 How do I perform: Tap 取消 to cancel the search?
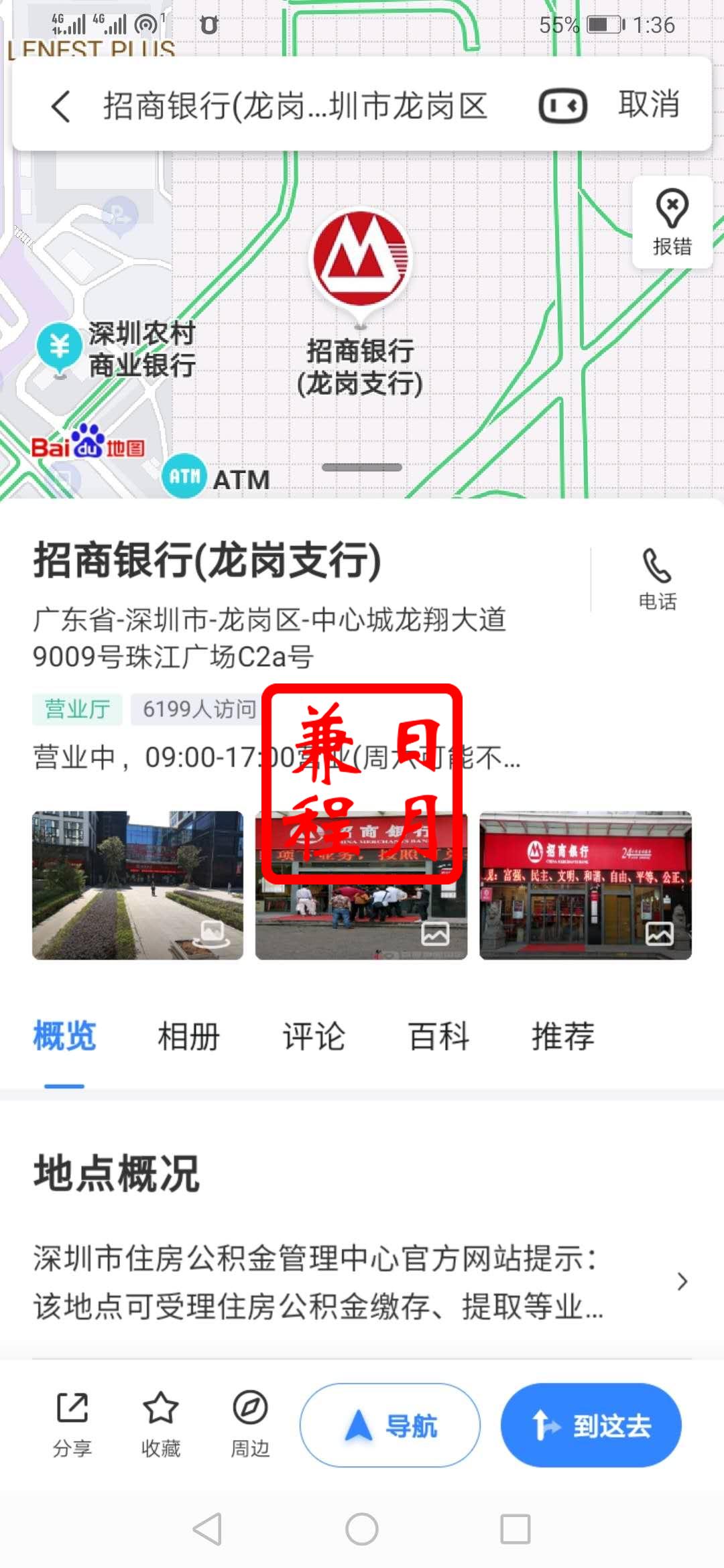[x=648, y=105]
